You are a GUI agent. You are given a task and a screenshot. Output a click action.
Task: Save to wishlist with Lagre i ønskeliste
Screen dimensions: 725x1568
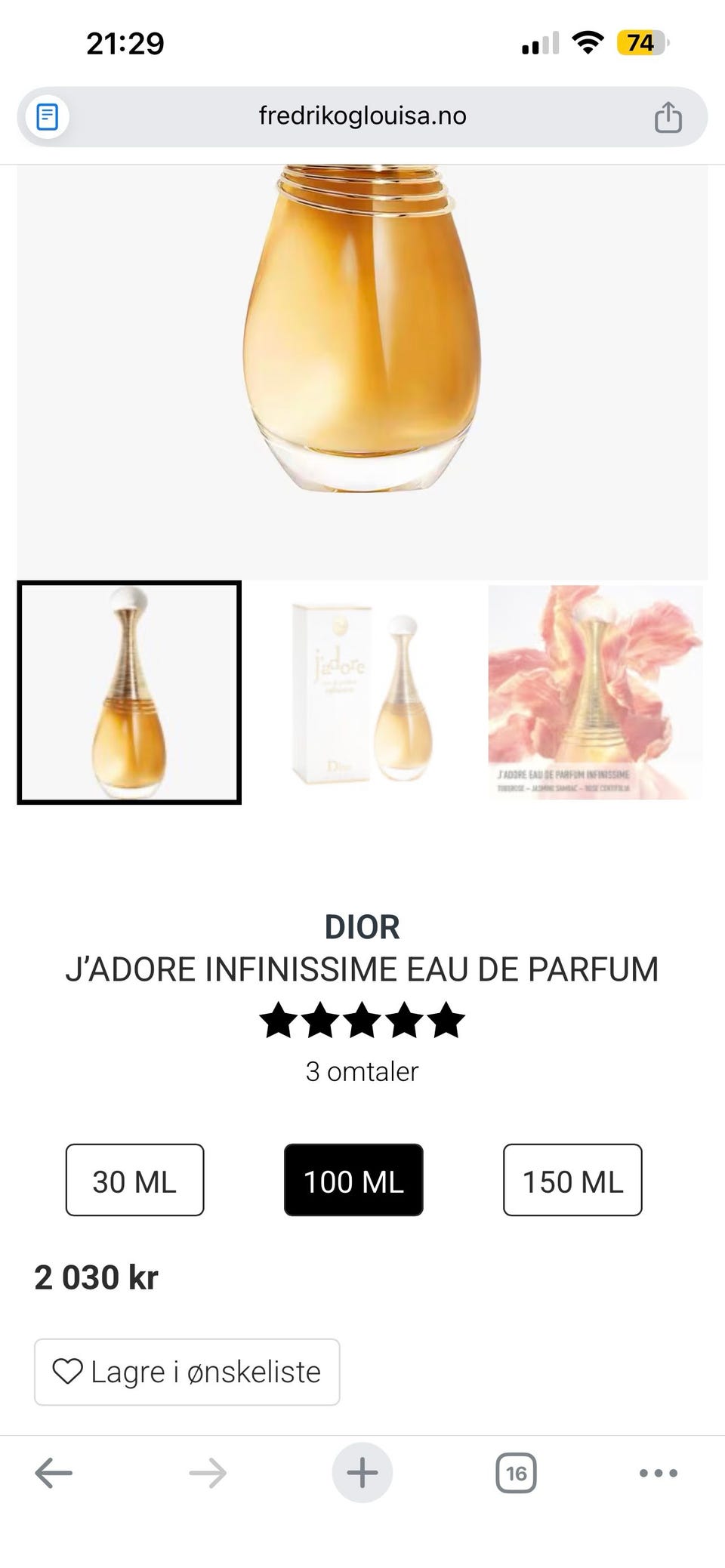(187, 1372)
